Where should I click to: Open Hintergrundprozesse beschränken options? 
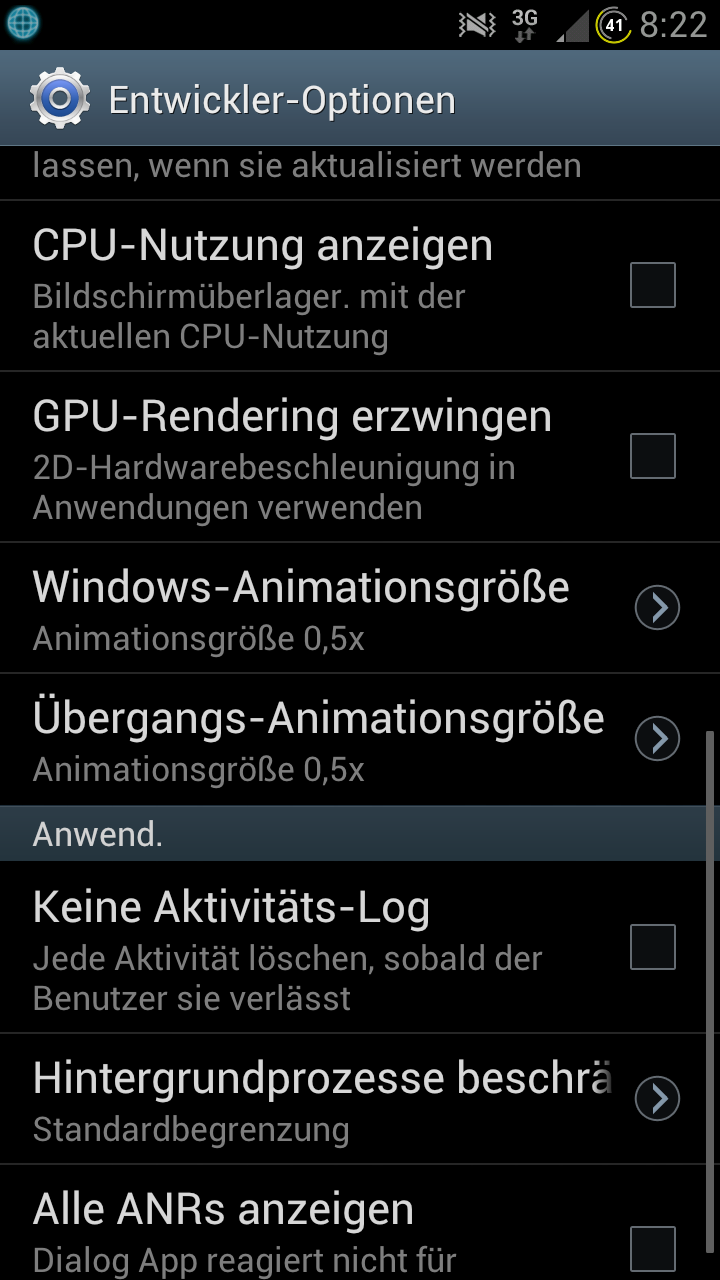click(360, 1099)
